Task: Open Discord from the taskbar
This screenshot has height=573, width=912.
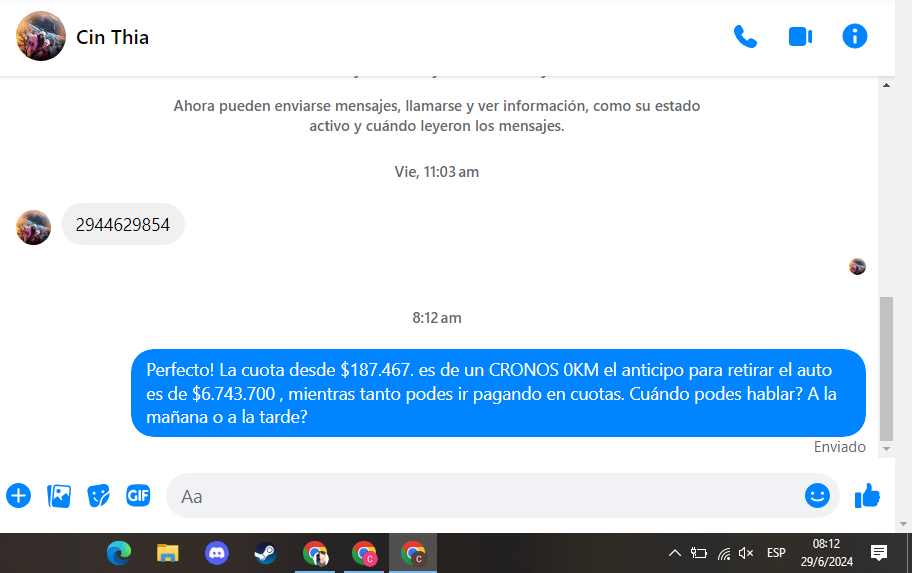Action: tap(217, 552)
